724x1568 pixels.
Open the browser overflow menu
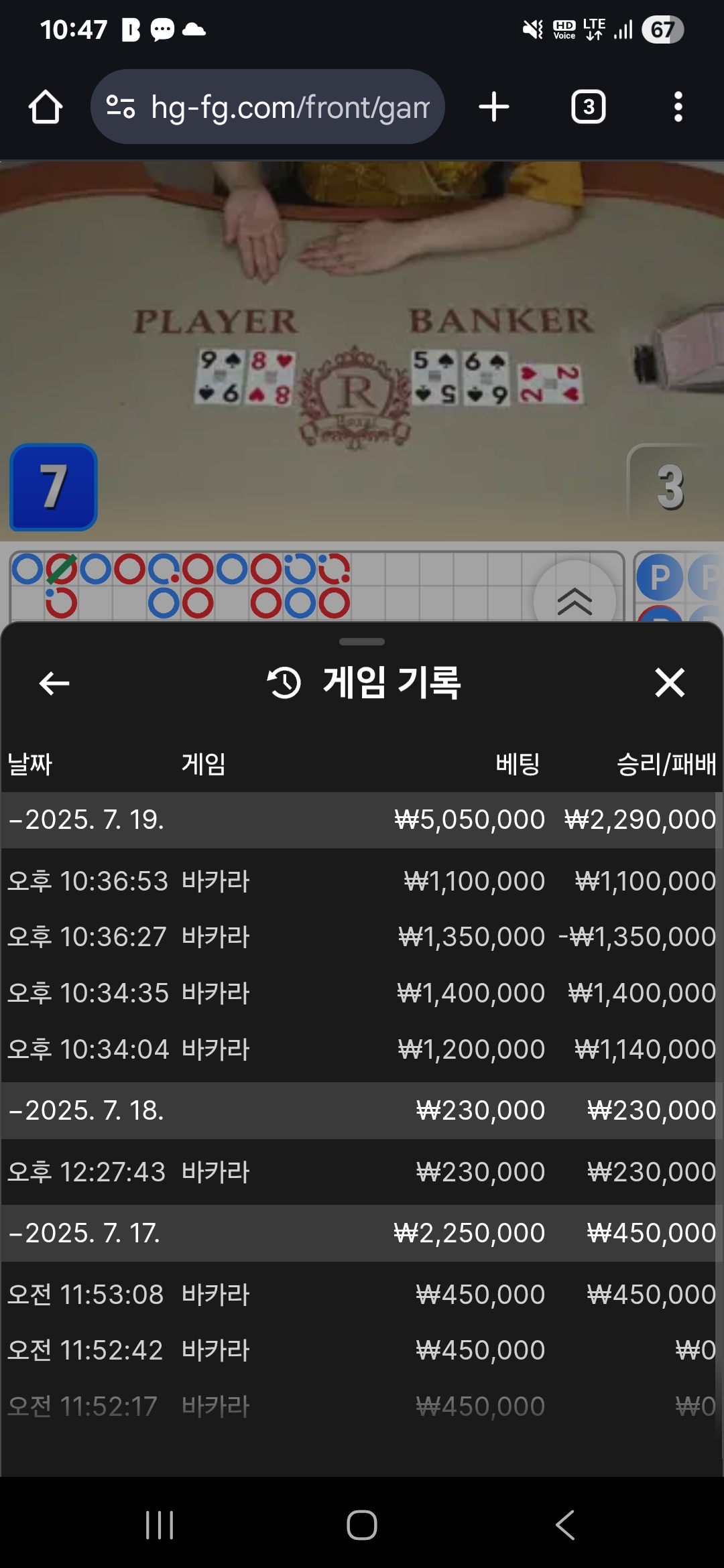pos(678,107)
